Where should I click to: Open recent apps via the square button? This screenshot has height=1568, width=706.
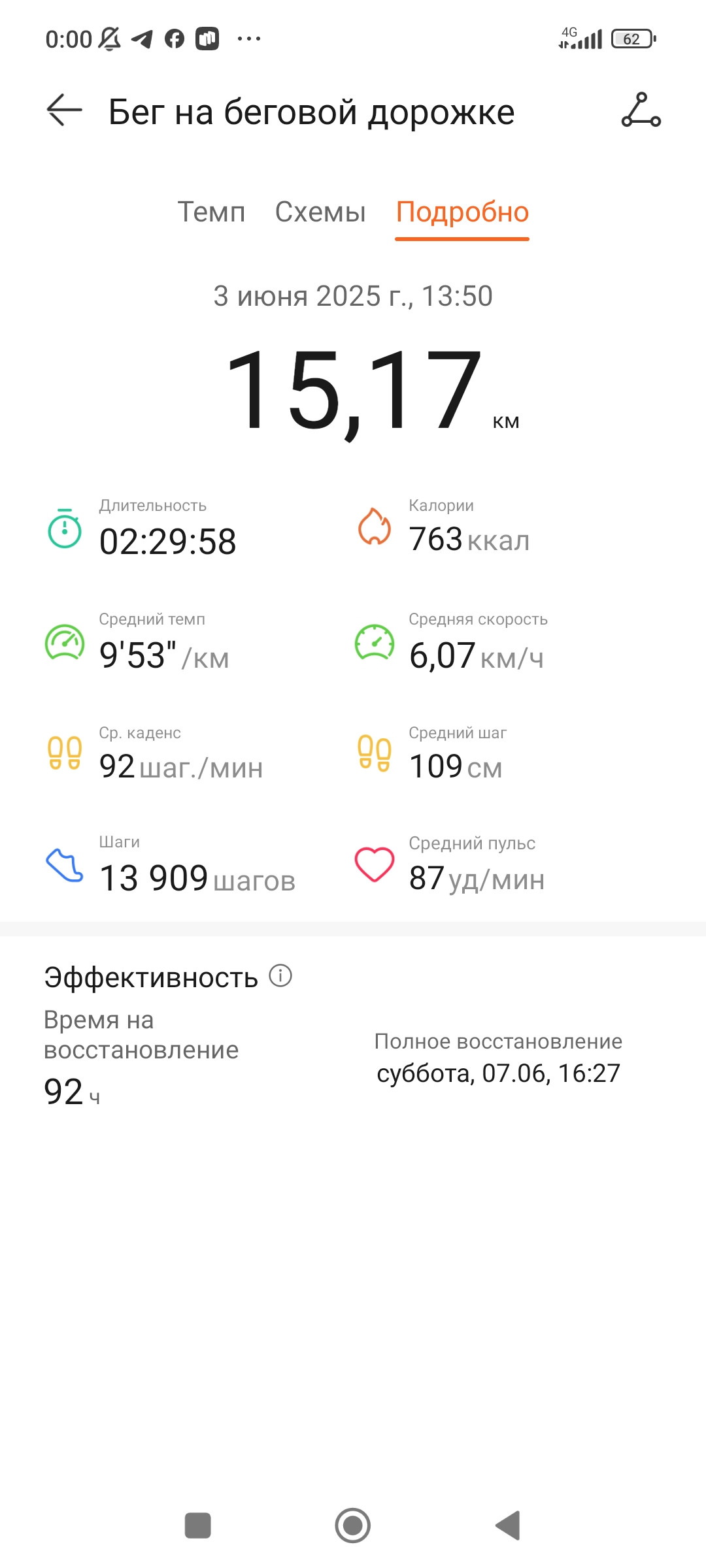pyautogui.click(x=198, y=1526)
